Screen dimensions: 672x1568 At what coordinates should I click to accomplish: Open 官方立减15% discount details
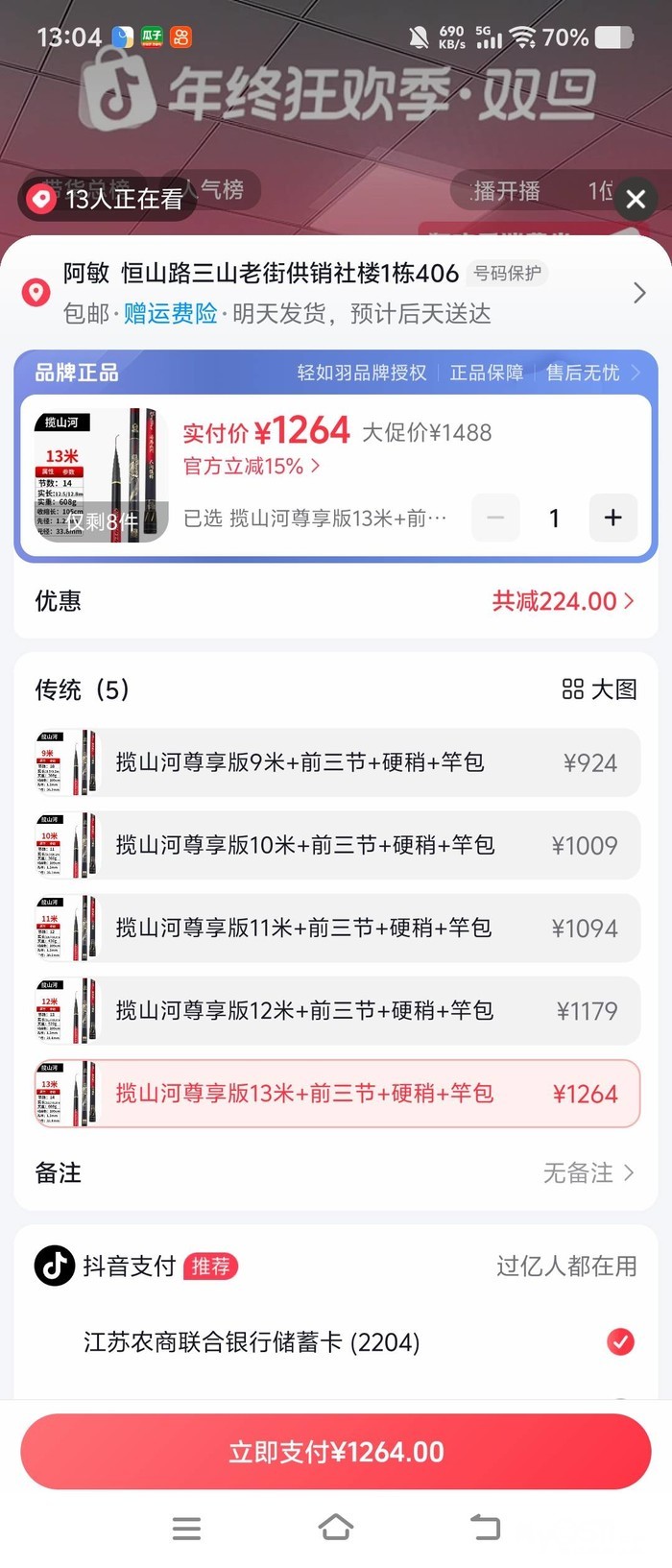[252, 467]
